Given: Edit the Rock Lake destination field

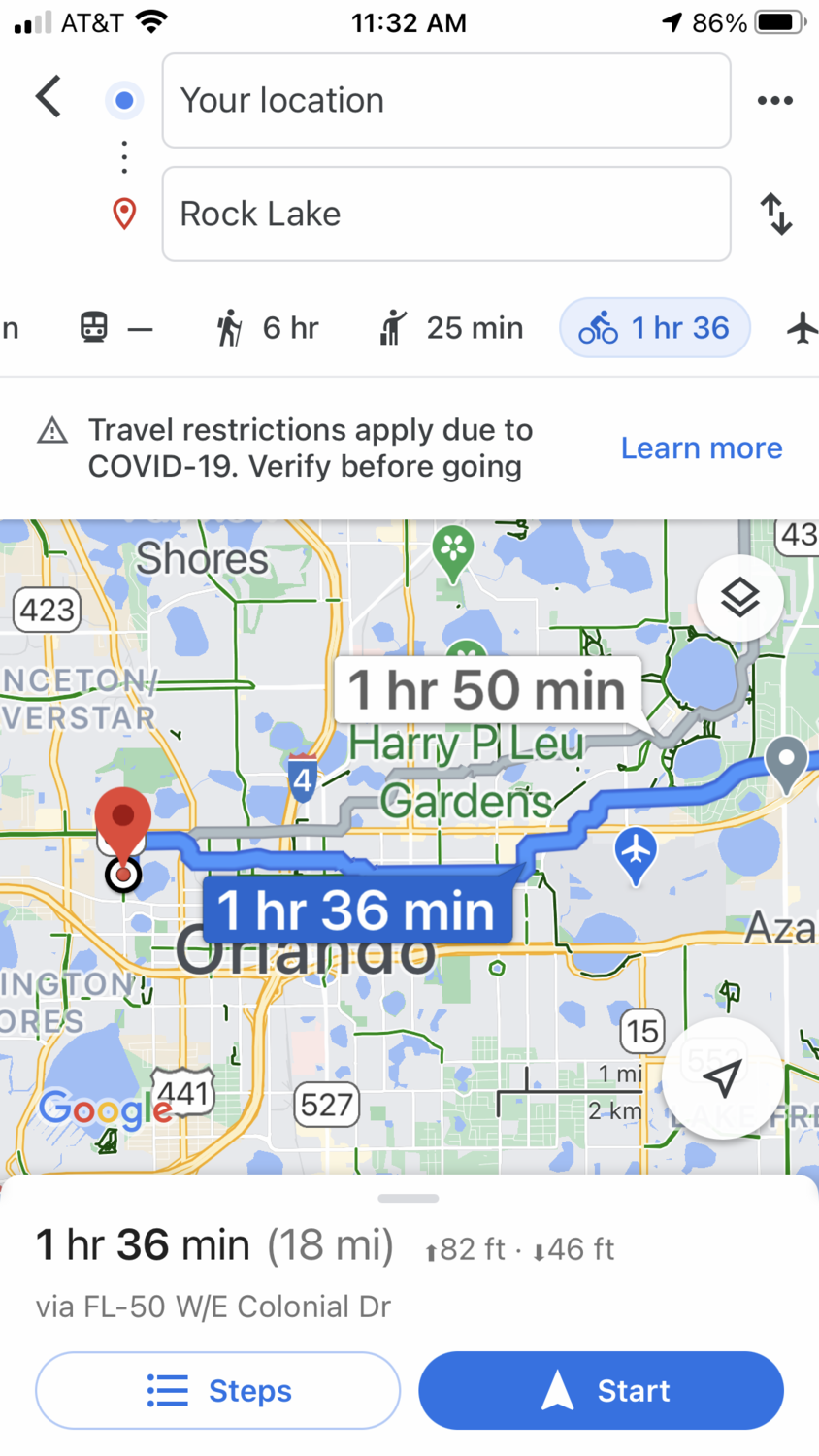Looking at the screenshot, I should point(445,214).
